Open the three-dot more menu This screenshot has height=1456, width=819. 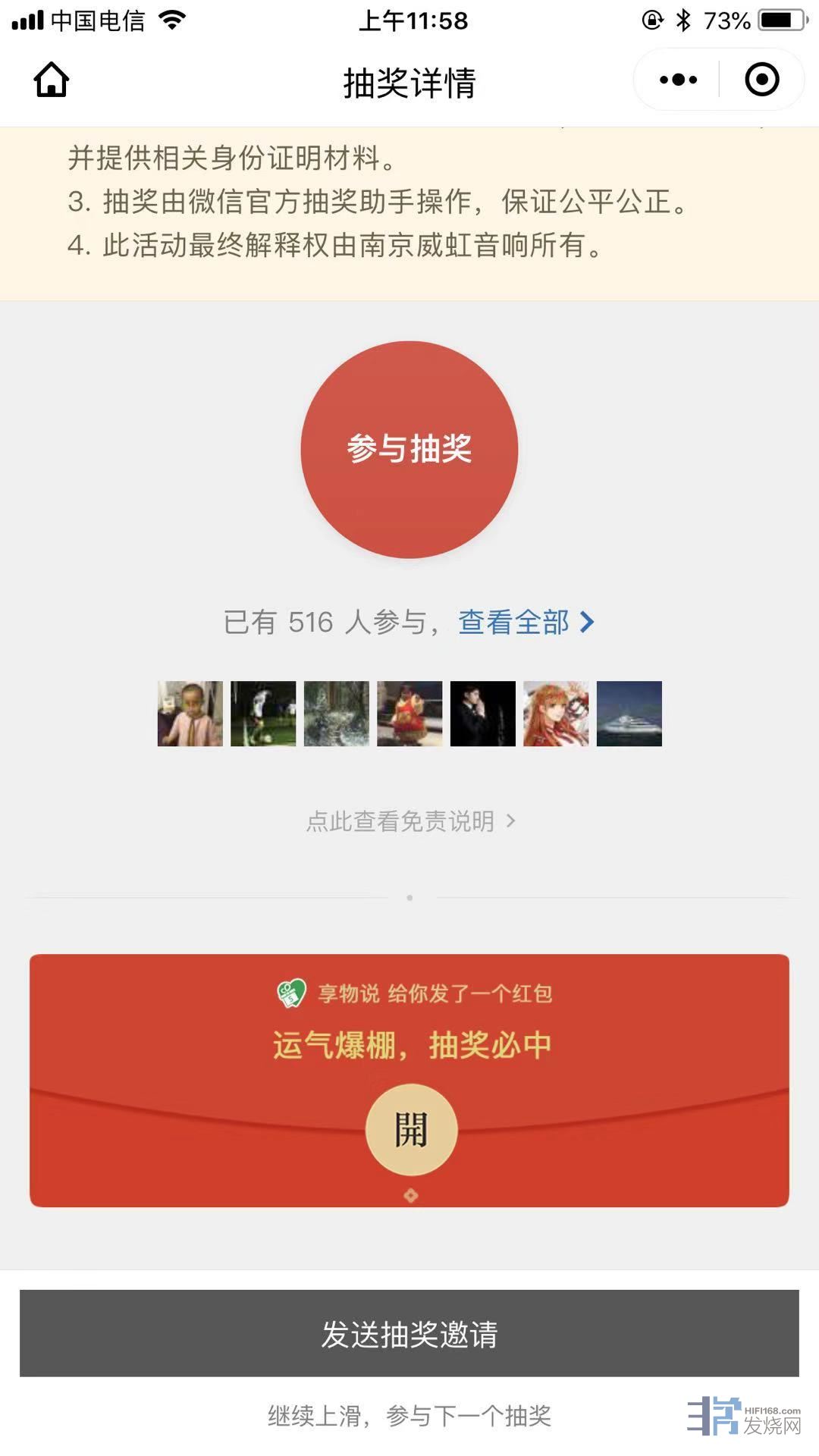[678, 80]
